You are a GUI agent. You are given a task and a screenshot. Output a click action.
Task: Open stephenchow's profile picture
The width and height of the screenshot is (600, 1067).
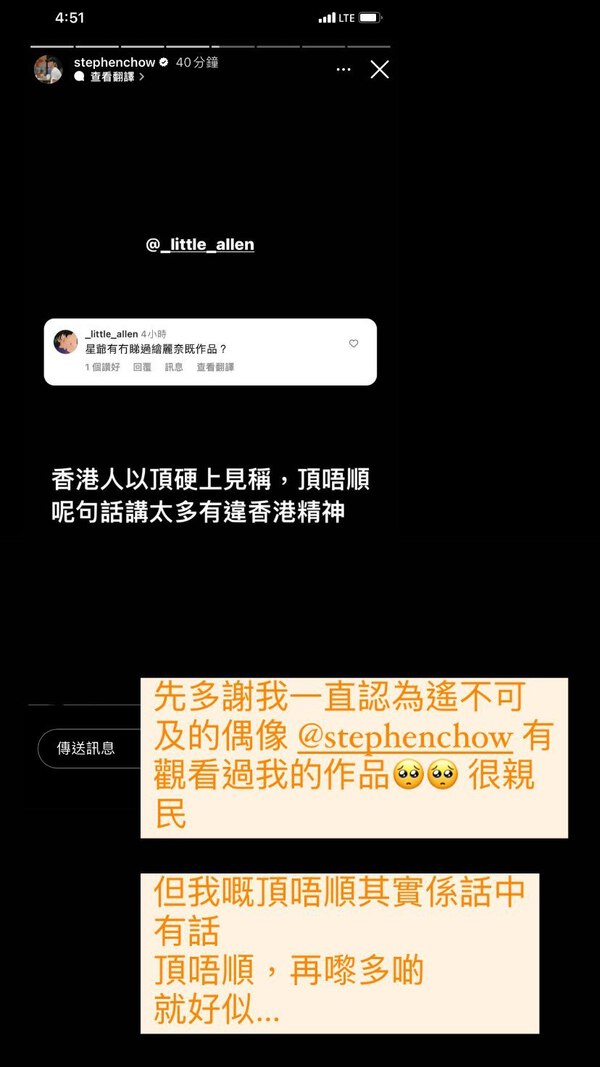48,69
